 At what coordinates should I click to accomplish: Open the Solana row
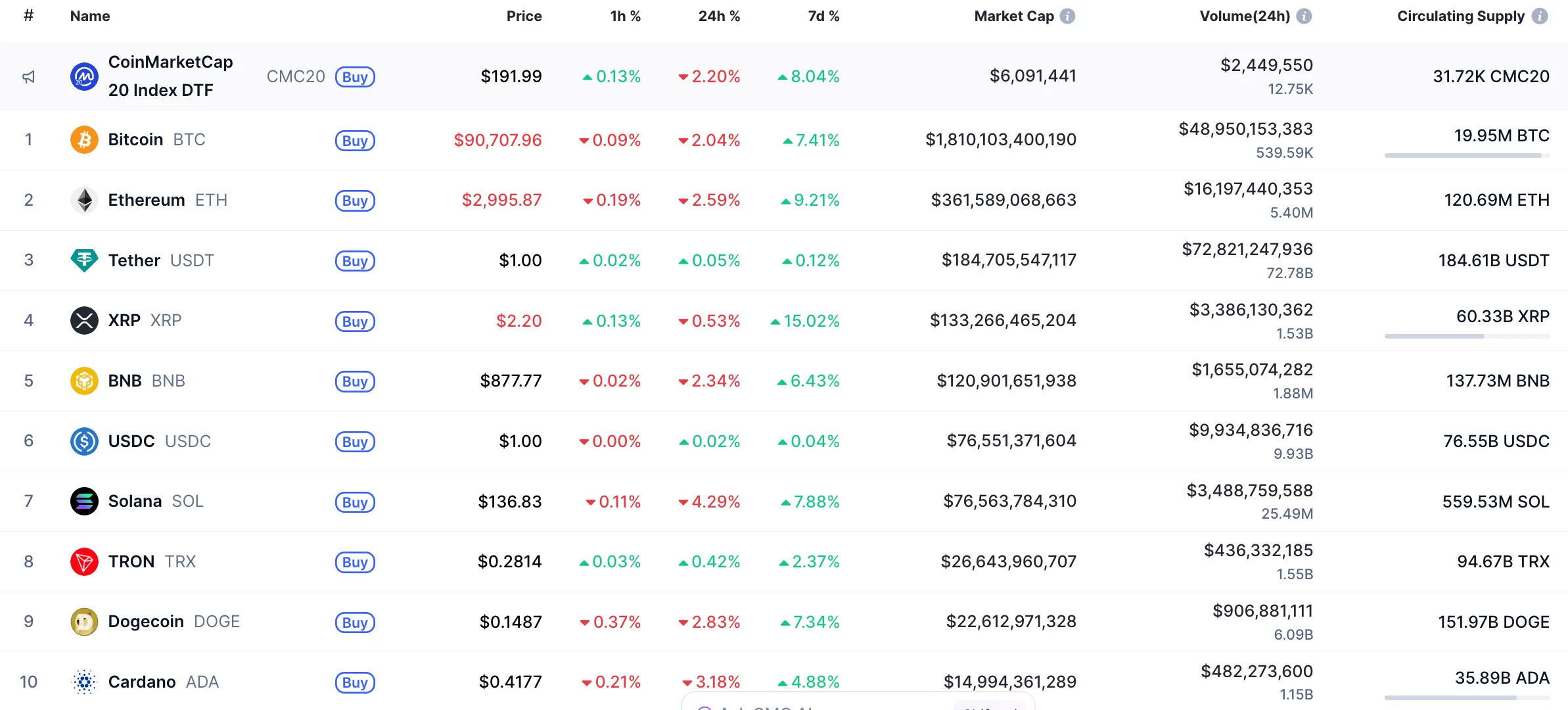(x=135, y=502)
